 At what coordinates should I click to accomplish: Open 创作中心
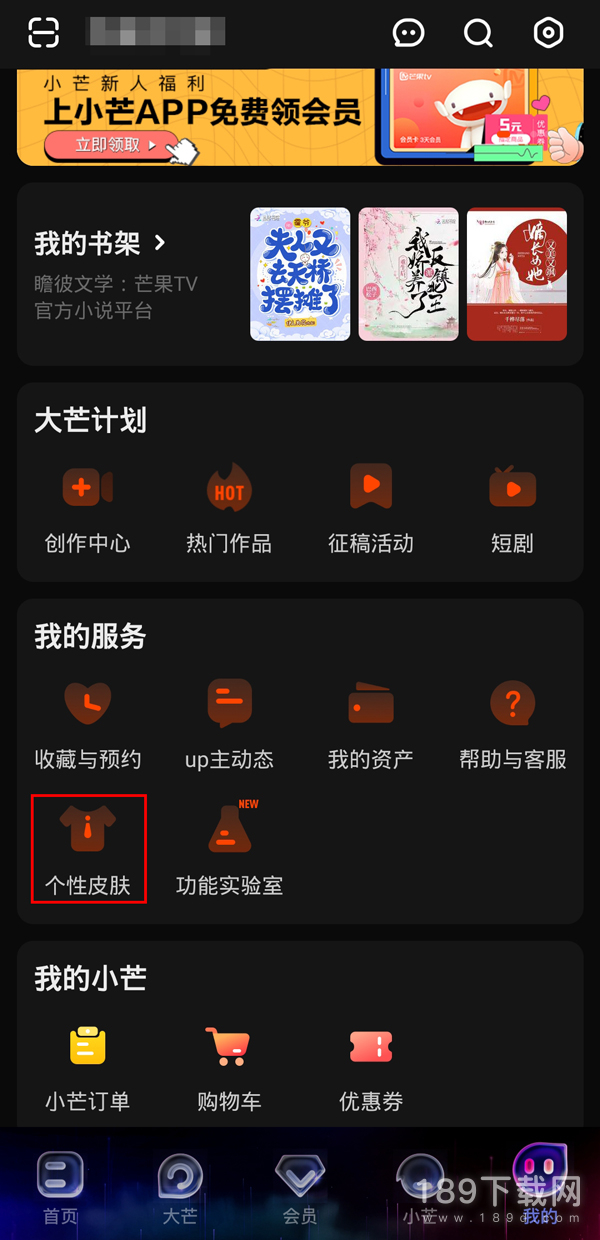coord(88,510)
